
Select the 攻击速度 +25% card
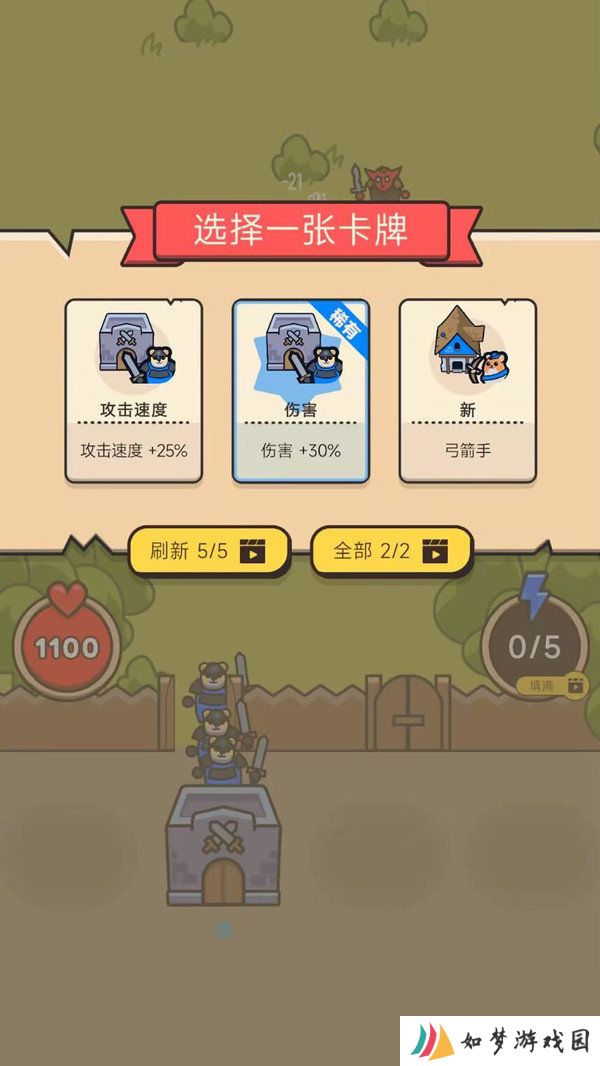[133, 391]
